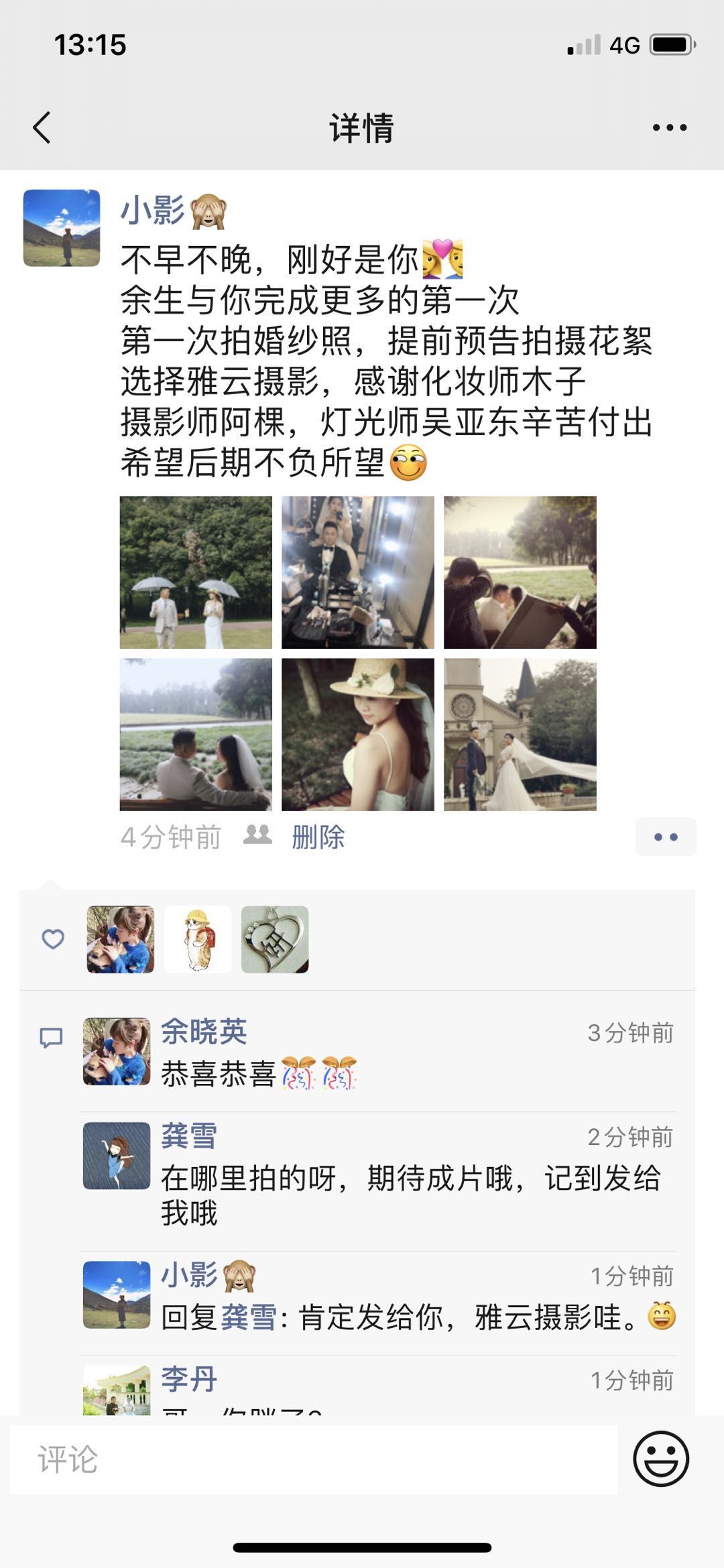
Task: Open the photo with the reflector board
Action: (520, 572)
